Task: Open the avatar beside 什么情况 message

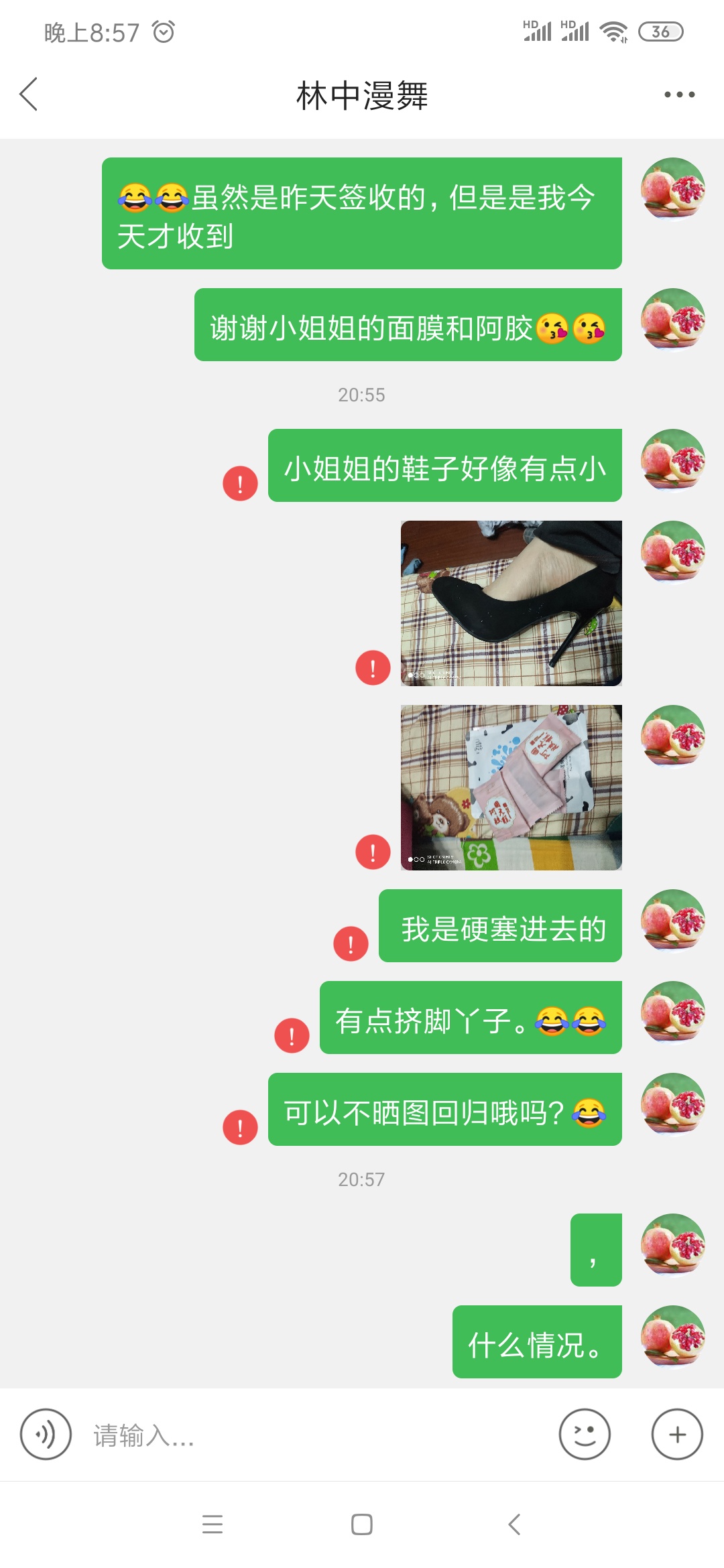Action: click(673, 1337)
